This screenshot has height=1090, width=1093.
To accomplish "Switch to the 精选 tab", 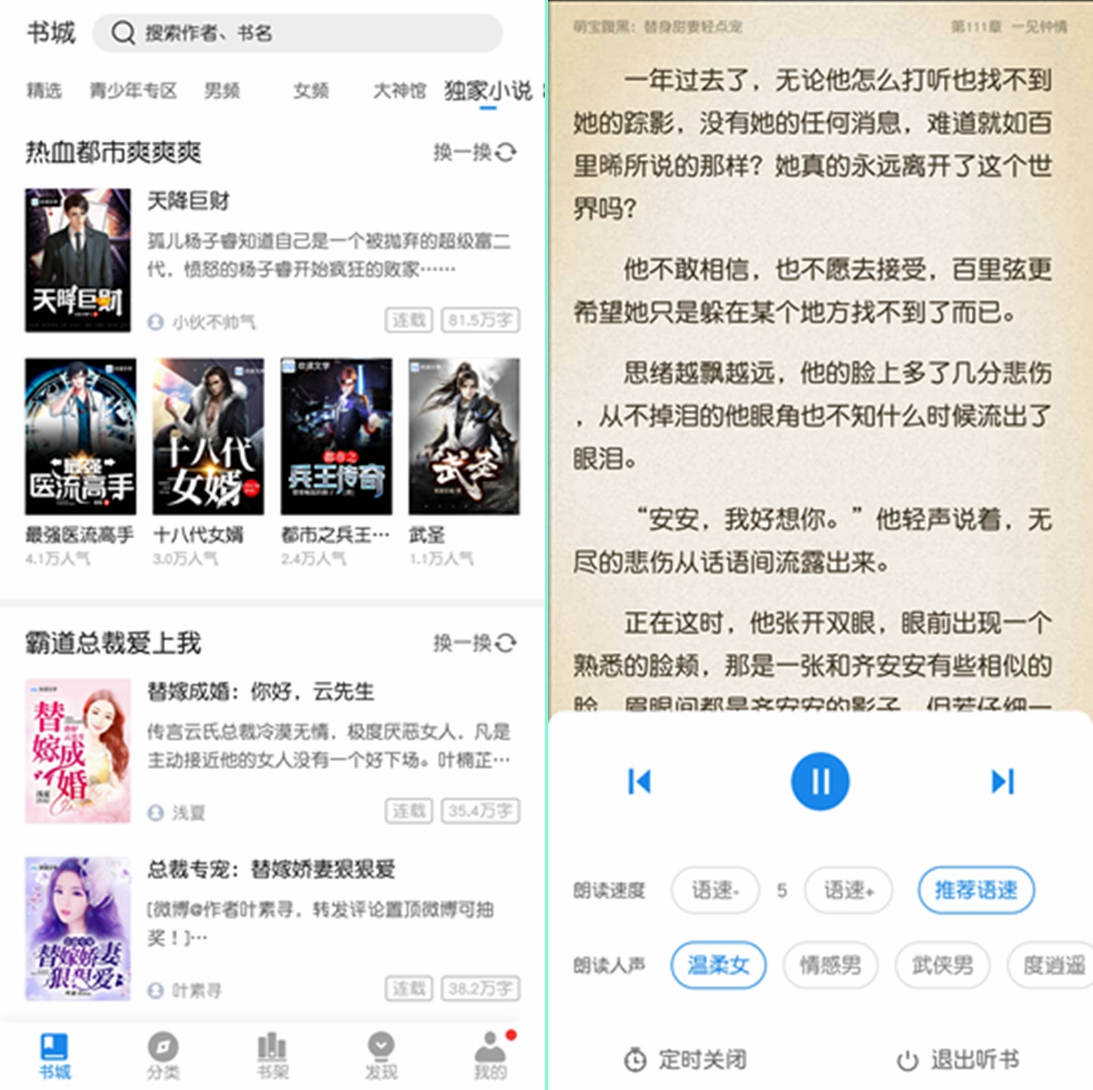I will [44, 91].
